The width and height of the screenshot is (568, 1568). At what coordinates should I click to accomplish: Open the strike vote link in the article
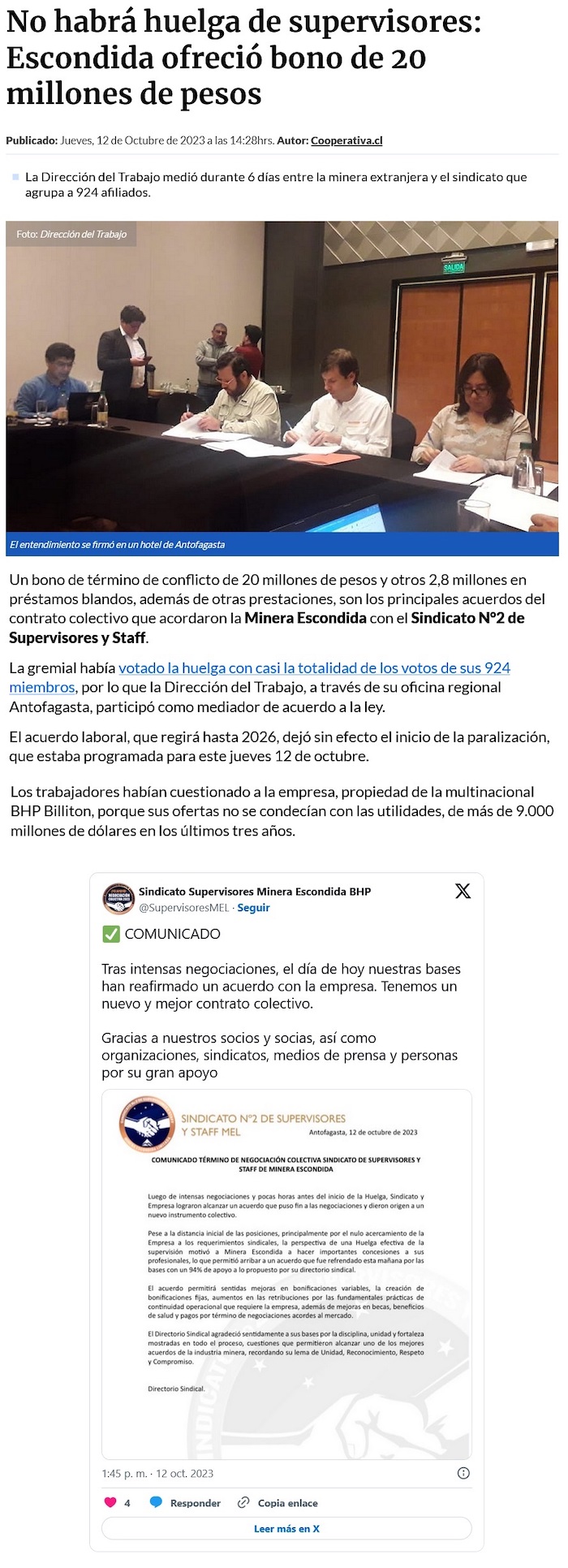tap(314, 668)
